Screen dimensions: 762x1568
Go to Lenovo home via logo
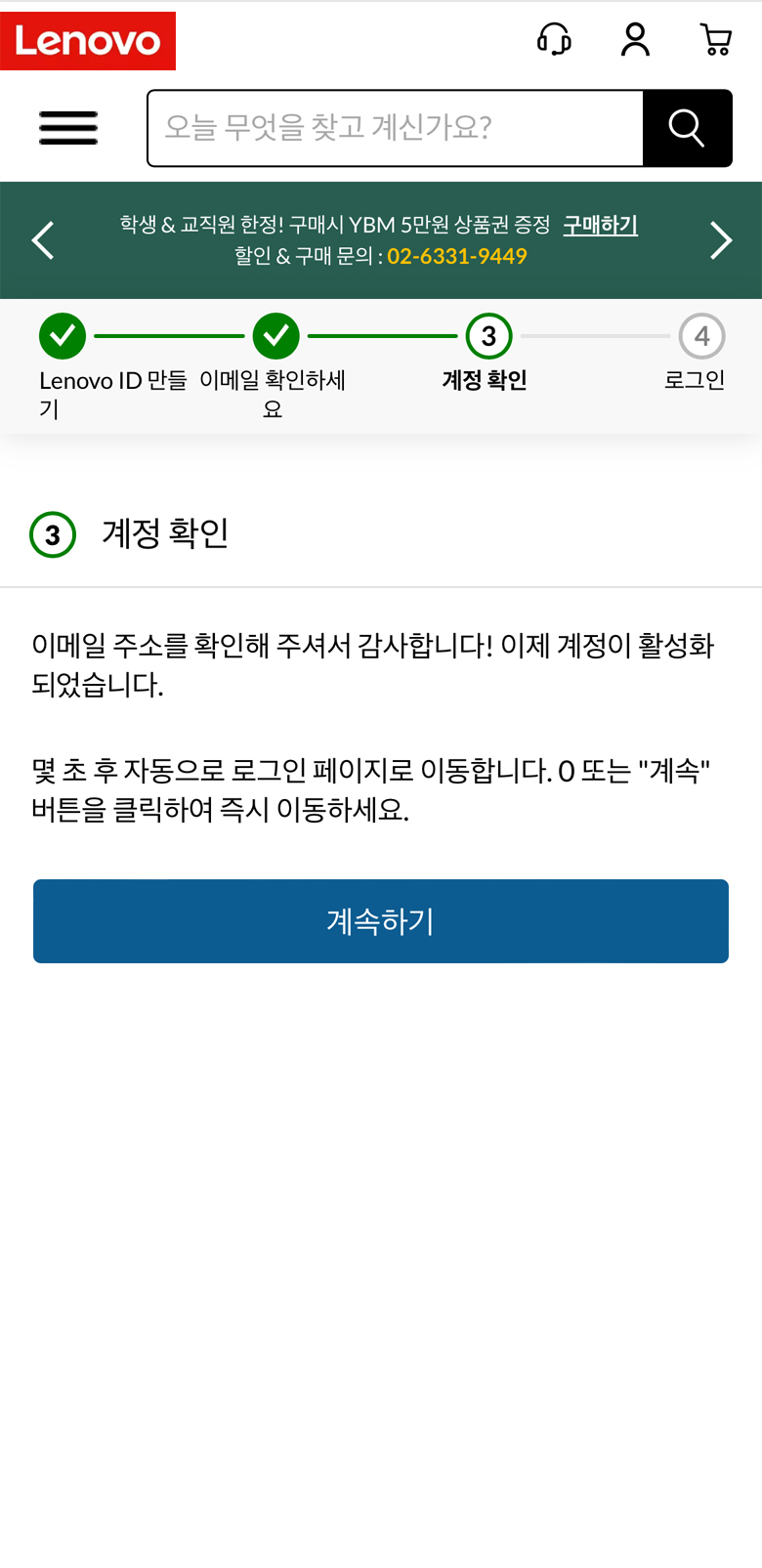[88, 41]
